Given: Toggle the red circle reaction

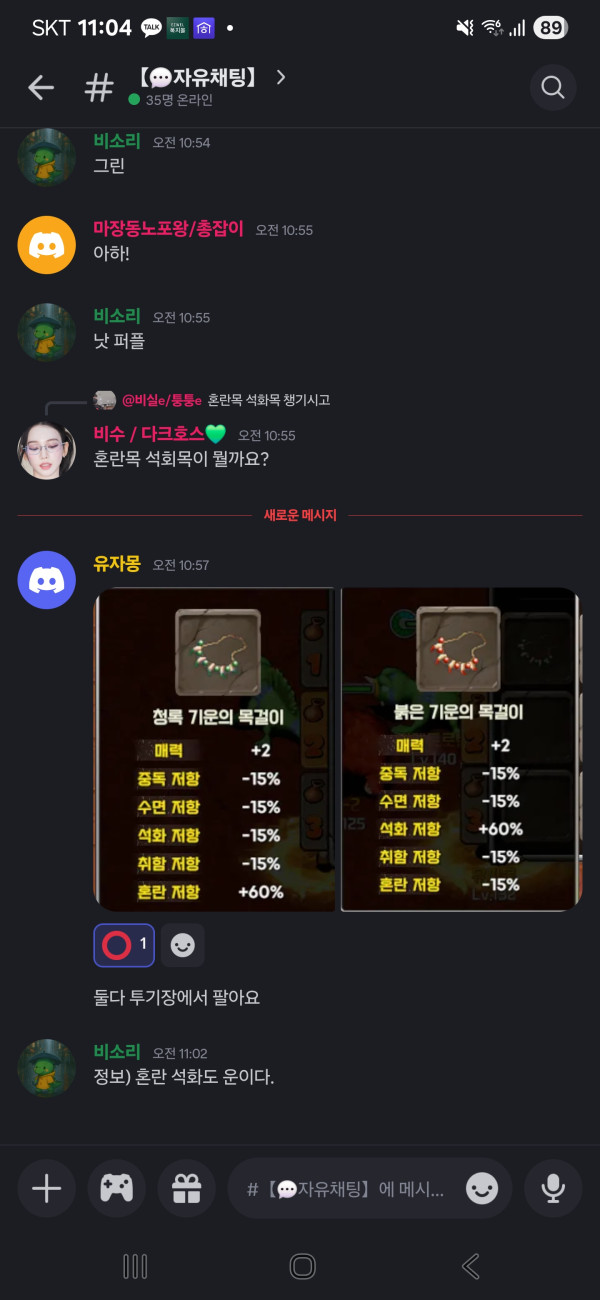Looking at the screenshot, I should (x=124, y=945).
